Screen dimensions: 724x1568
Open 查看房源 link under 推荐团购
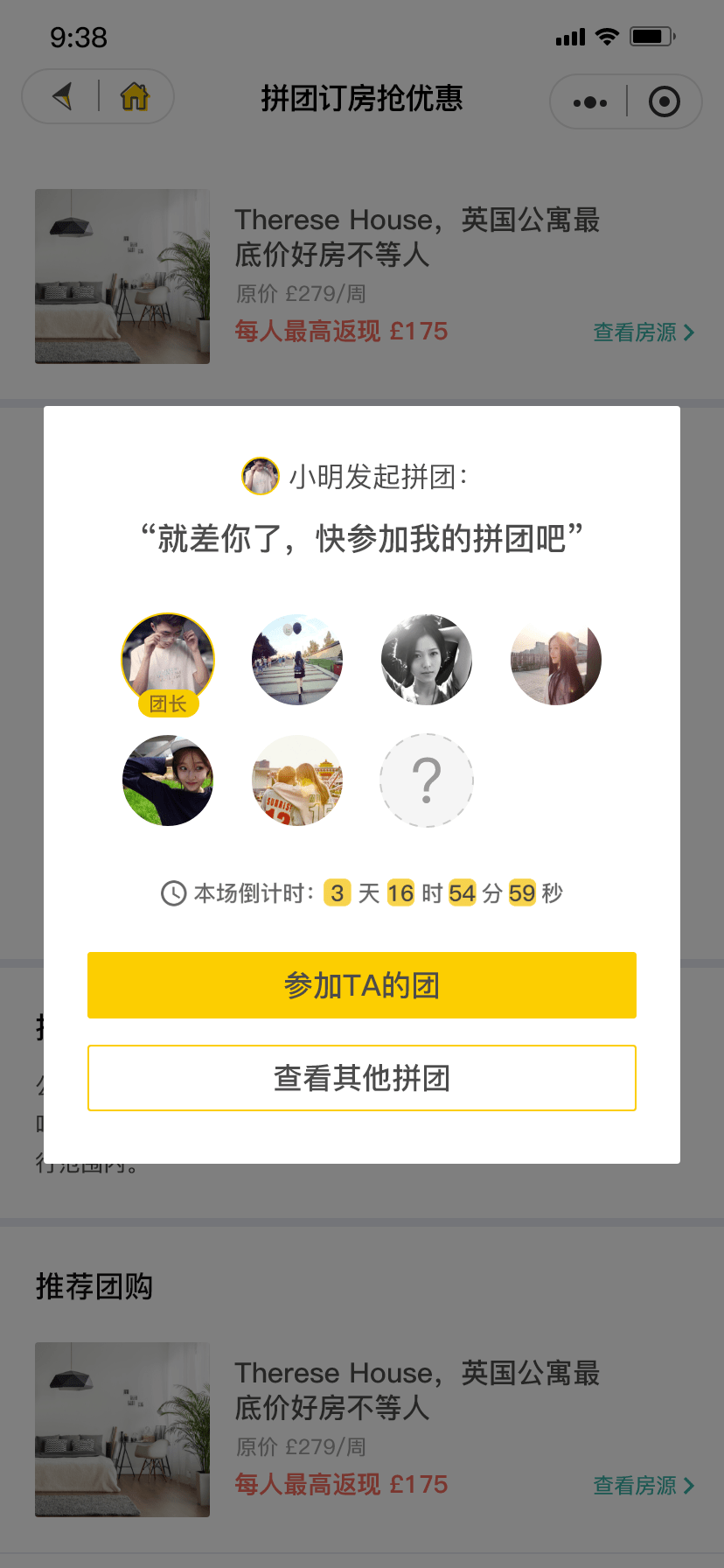click(x=644, y=1486)
